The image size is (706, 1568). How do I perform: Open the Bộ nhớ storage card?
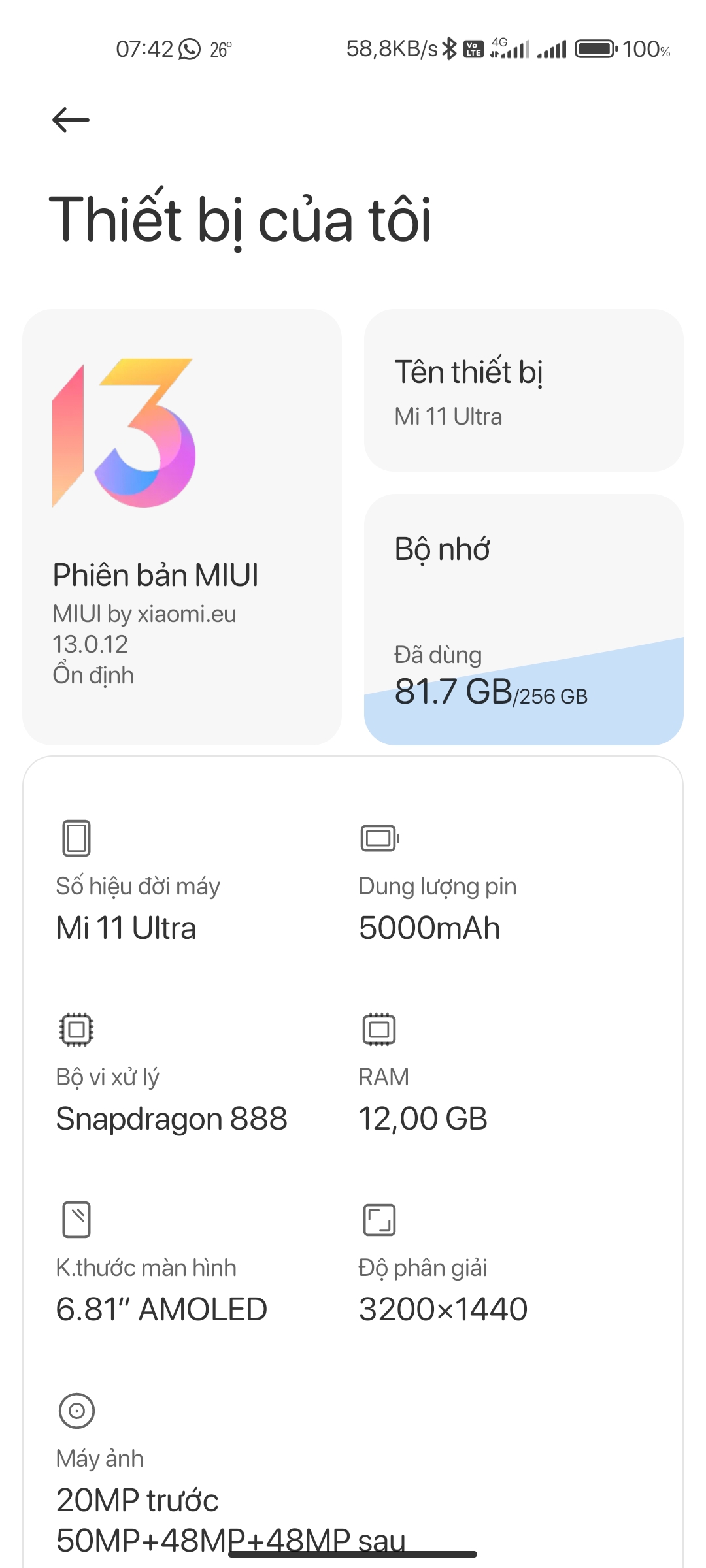524,619
